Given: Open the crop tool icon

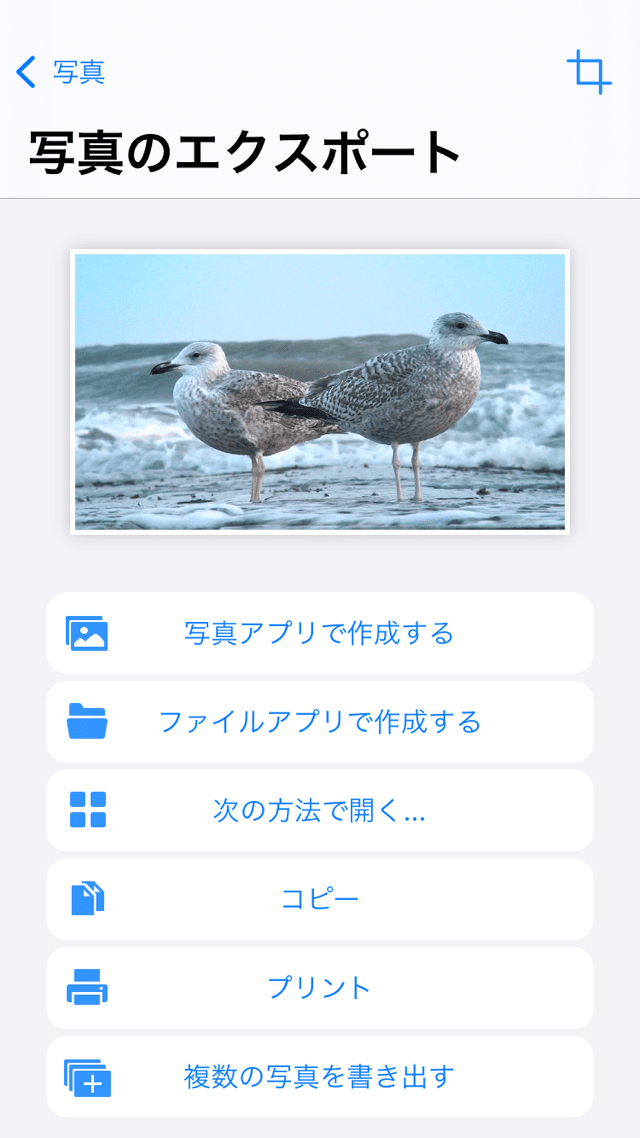Looking at the screenshot, I should point(589,72).
